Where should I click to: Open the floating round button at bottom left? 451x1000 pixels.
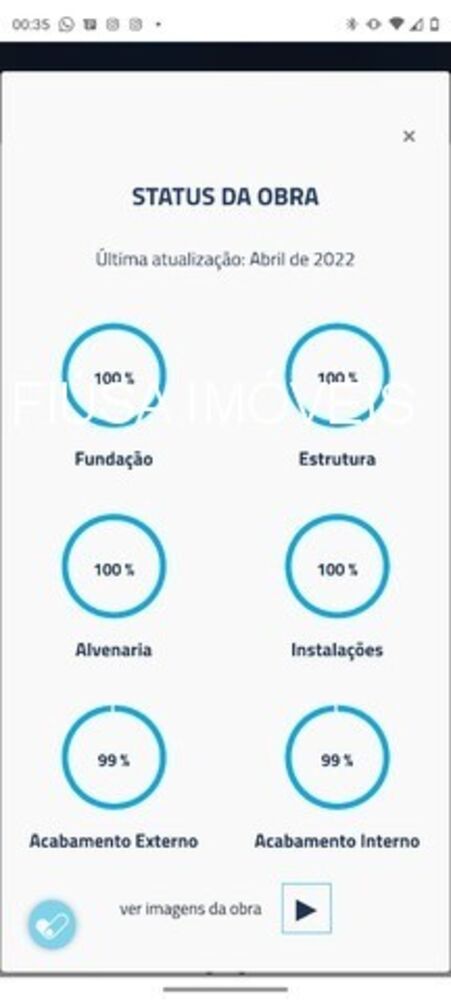click(x=52, y=924)
